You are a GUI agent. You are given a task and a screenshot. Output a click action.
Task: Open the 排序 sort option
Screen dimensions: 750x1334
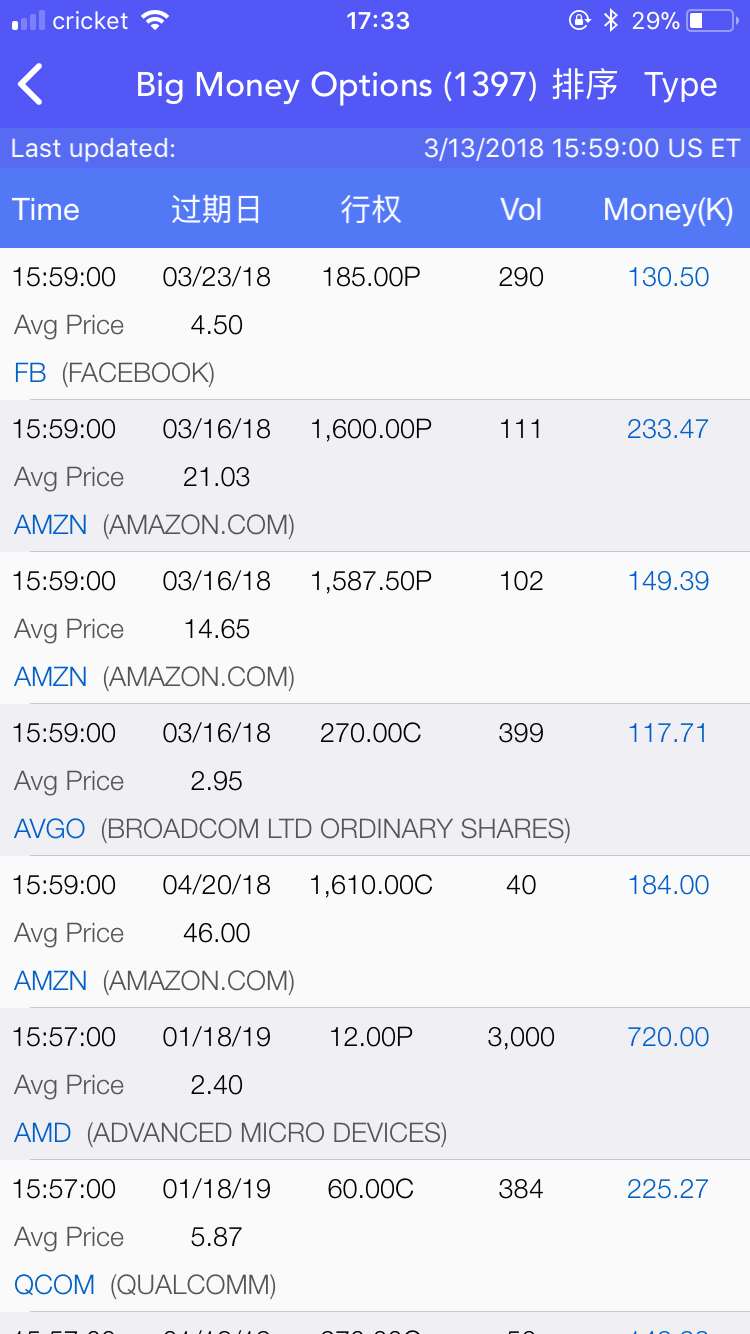click(585, 85)
